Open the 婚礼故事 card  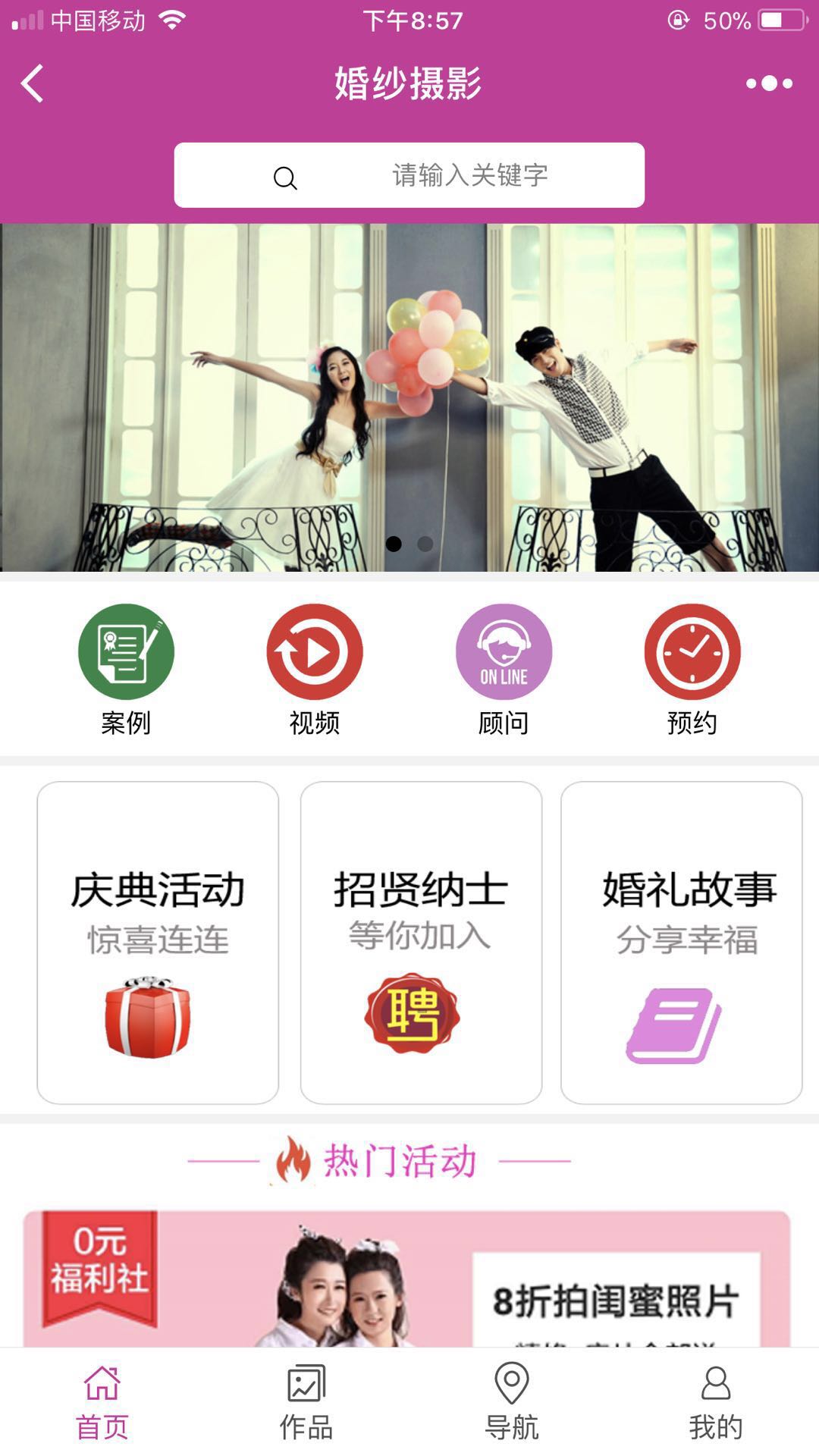[x=681, y=943]
